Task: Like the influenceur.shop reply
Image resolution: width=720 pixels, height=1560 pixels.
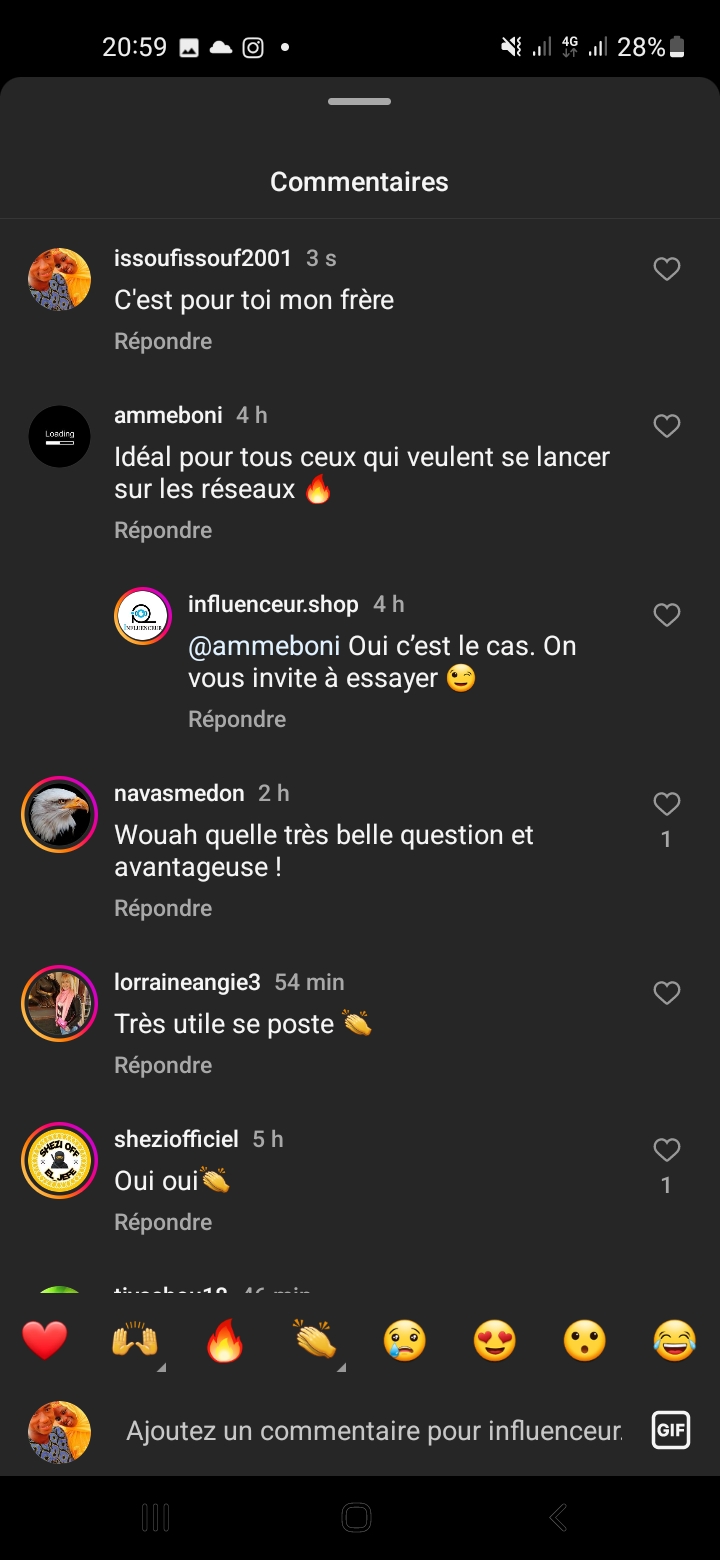Action: (666, 615)
